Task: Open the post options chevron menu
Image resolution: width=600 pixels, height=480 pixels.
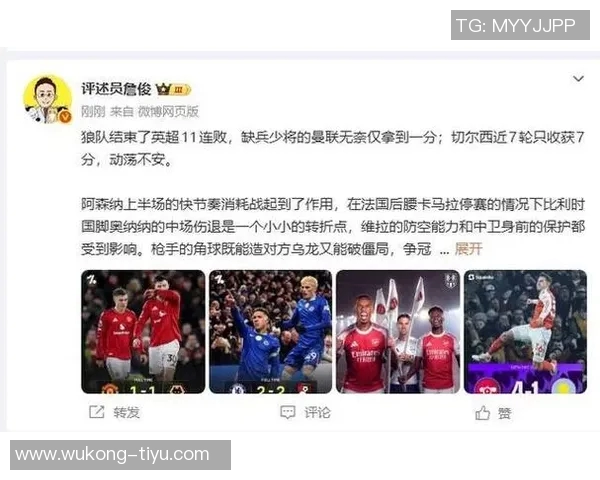Action: click(x=578, y=78)
